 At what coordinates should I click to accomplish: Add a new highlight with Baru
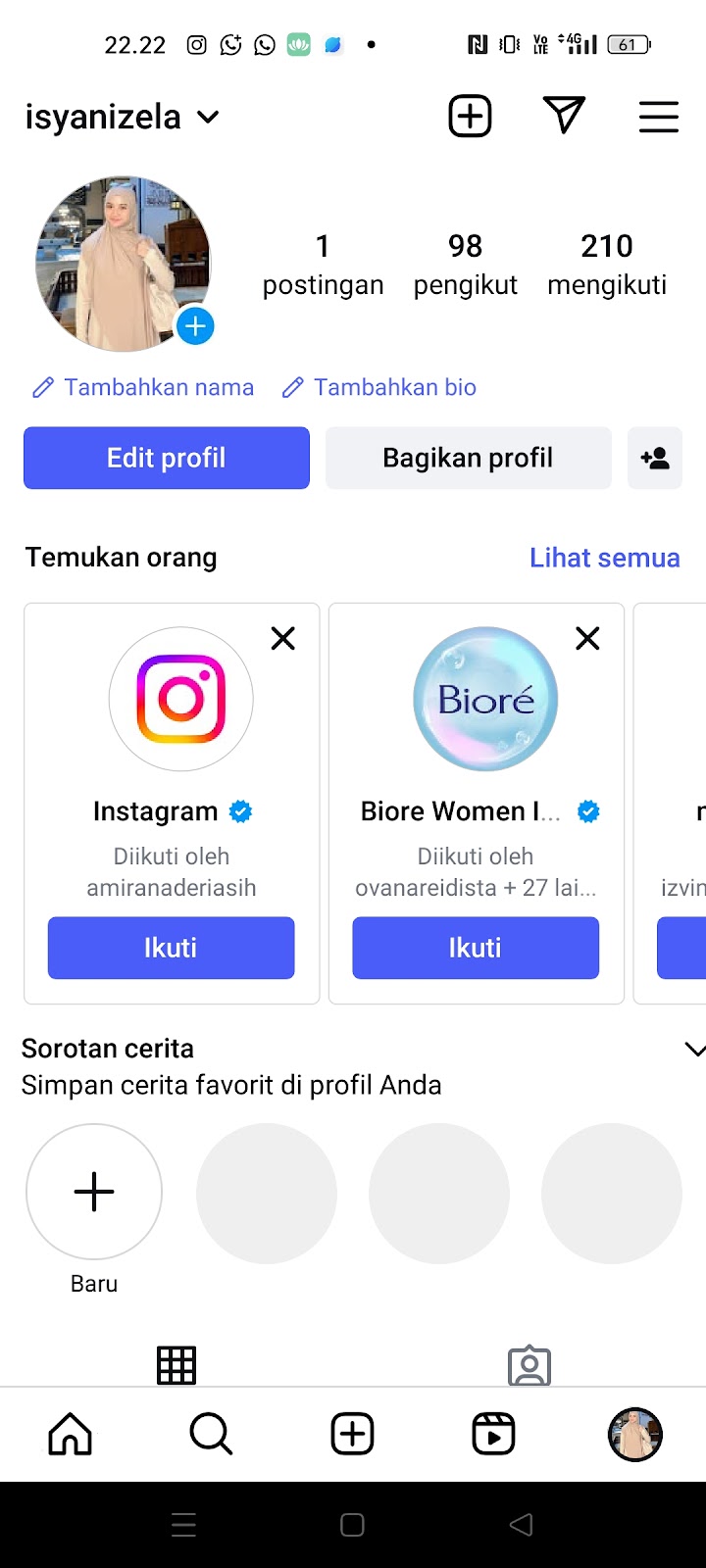[x=94, y=1192]
